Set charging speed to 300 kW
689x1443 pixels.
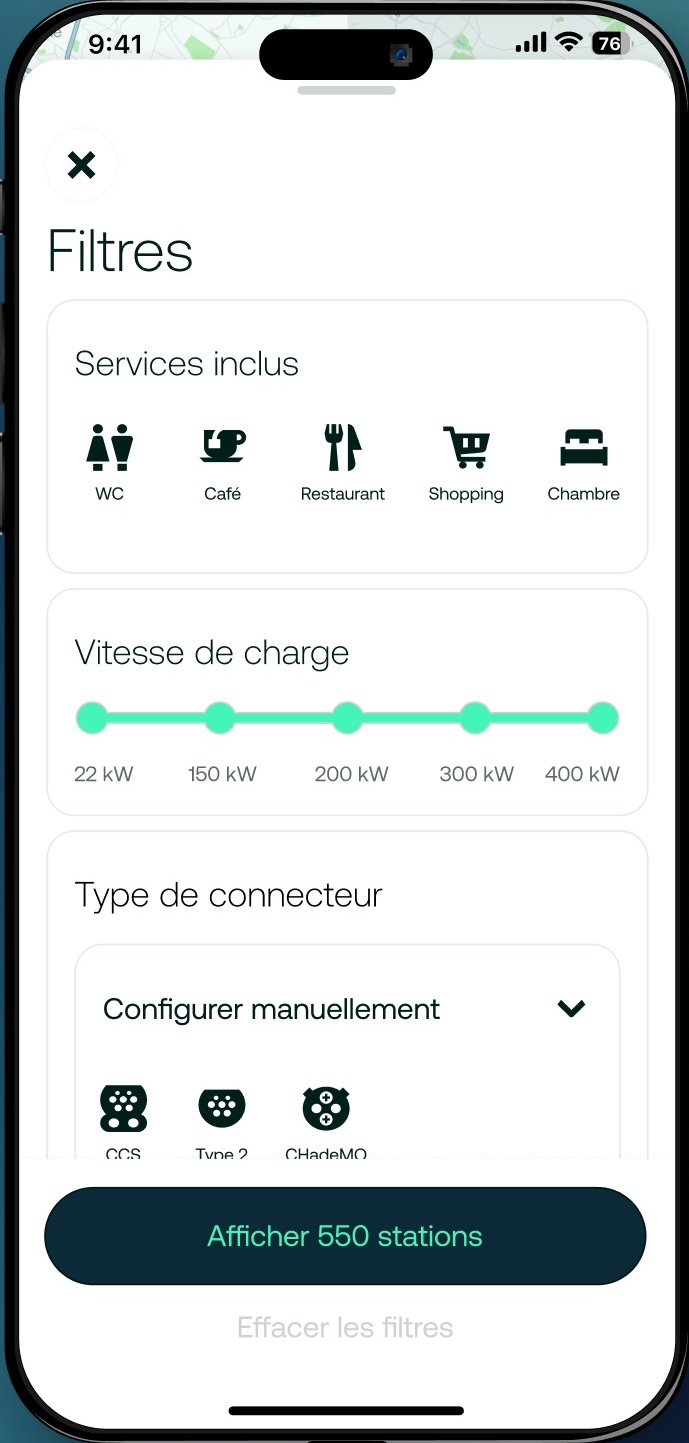coord(475,718)
